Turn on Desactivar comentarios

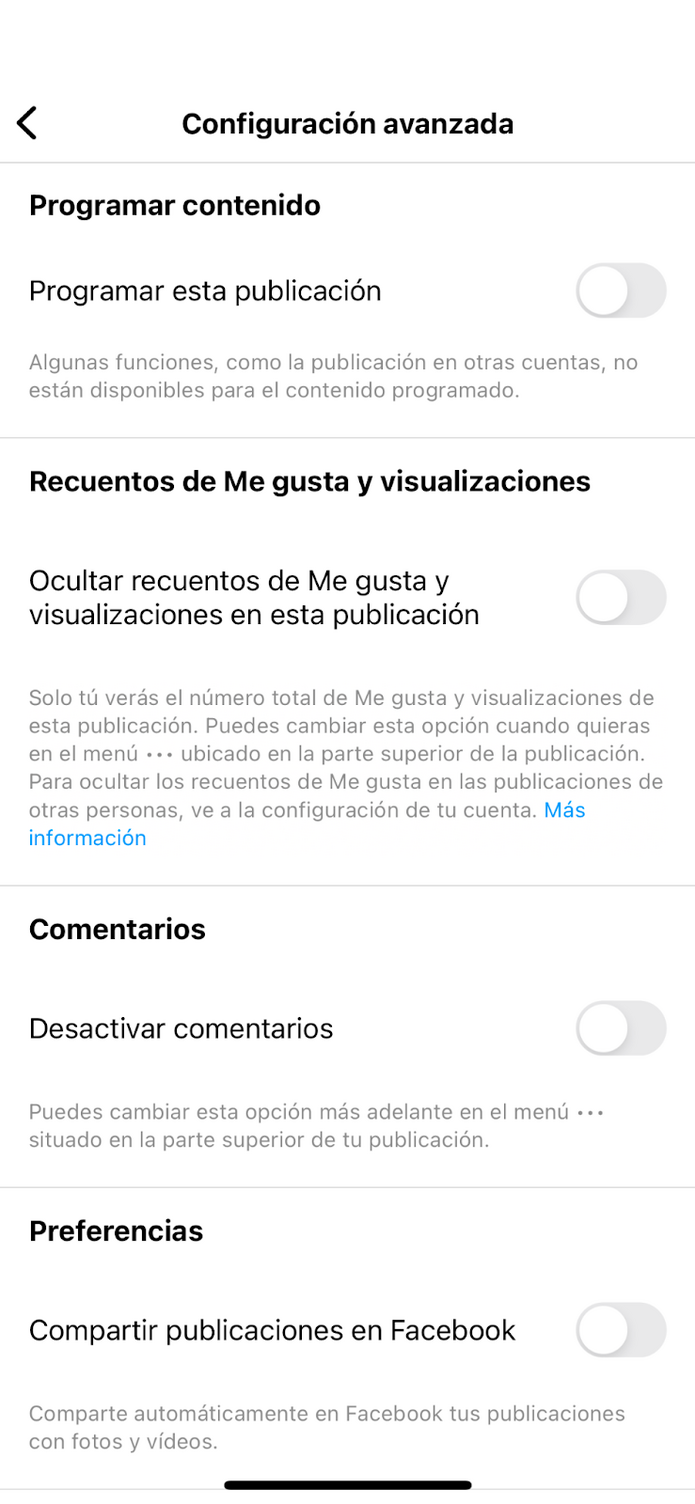pyautogui.click(x=621, y=1028)
